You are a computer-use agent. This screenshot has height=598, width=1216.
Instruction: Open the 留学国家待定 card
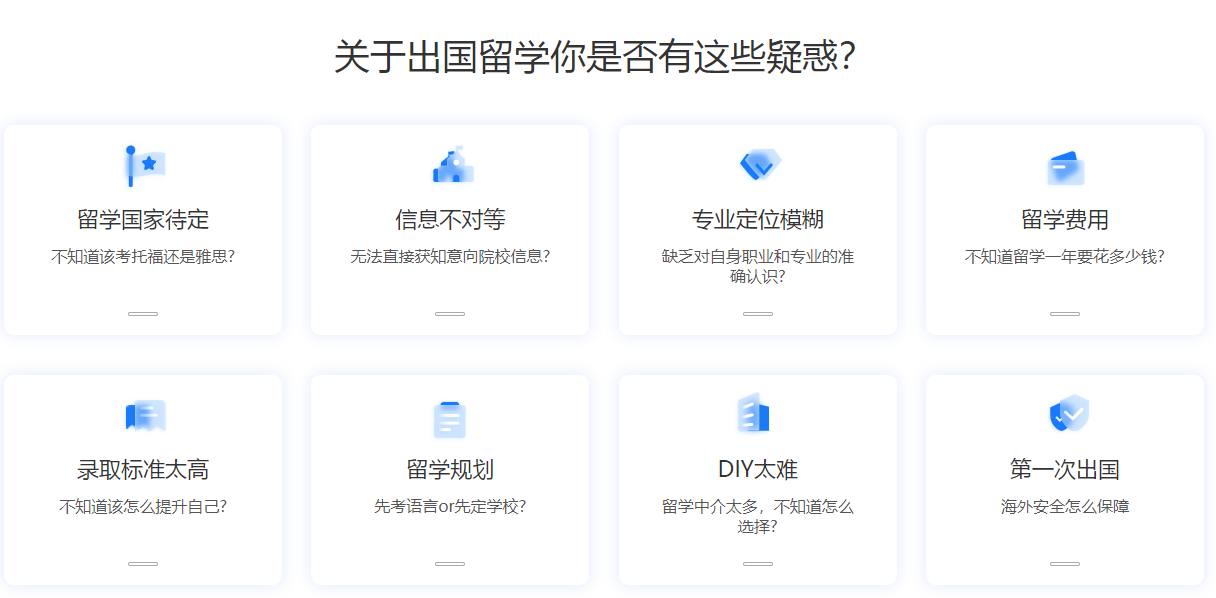[x=143, y=229]
